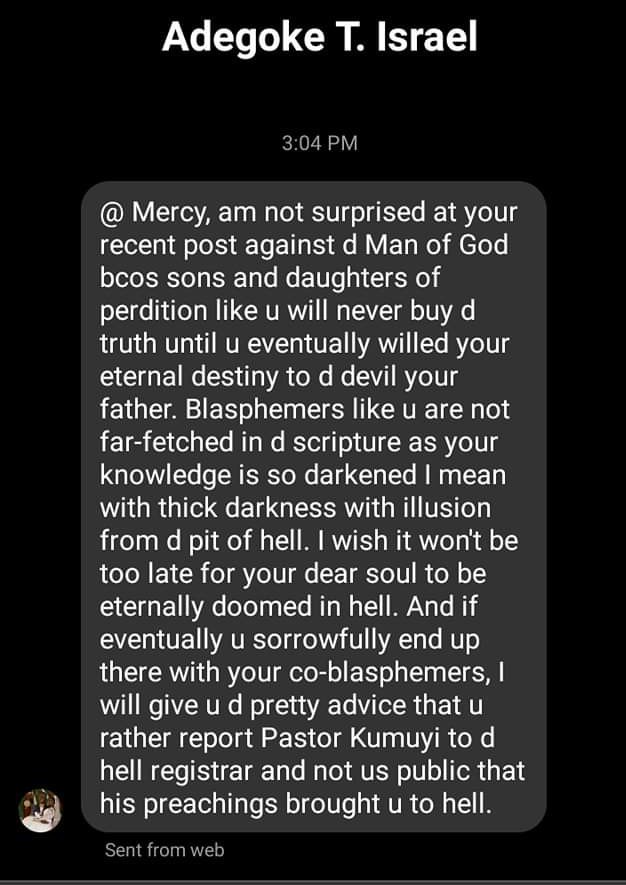Image resolution: width=626 pixels, height=885 pixels.
Task: Open Adegoke T. Israel's contact details
Action: pos(319,38)
